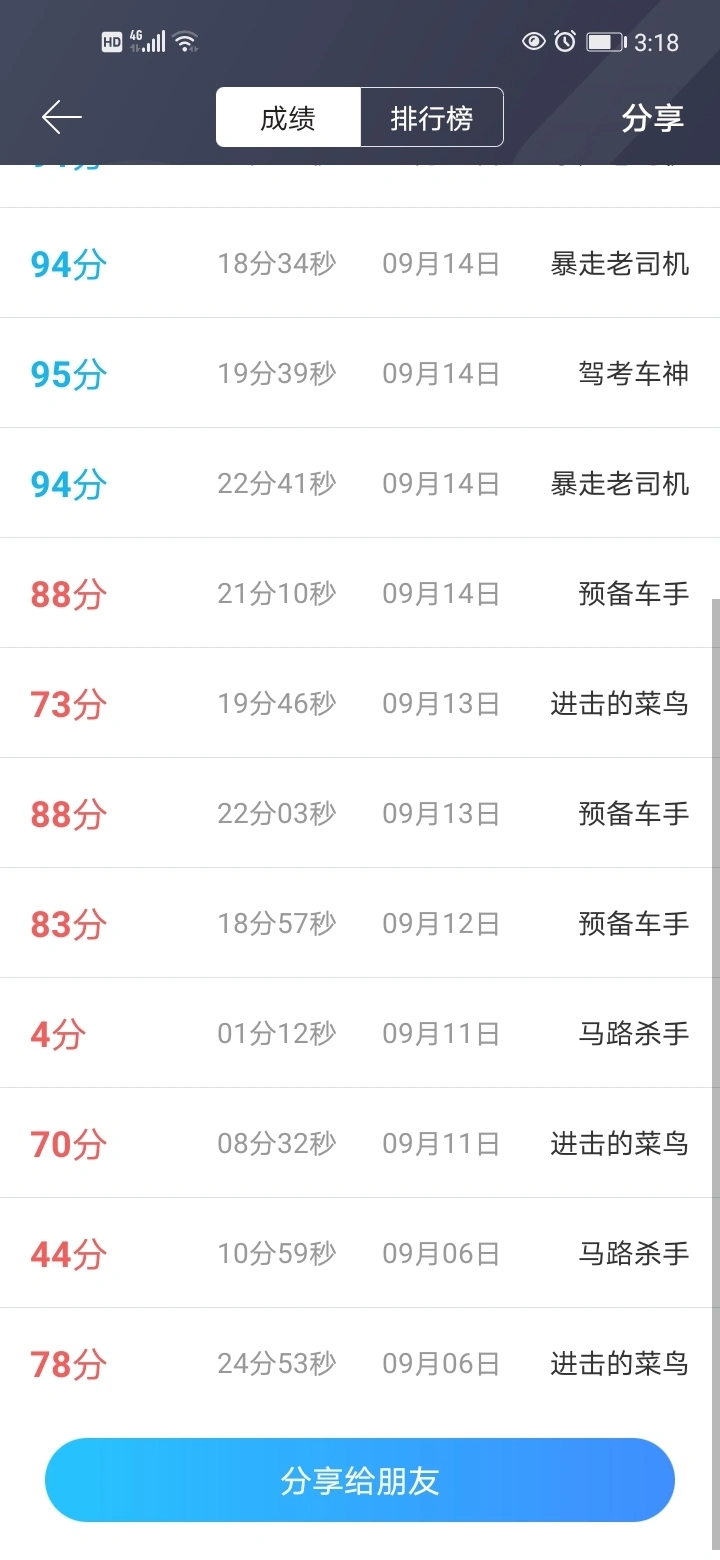Open the 94分 record lasting 18分34秒
Image resolution: width=720 pixels, height=1560 pixels.
click(360, 263)
